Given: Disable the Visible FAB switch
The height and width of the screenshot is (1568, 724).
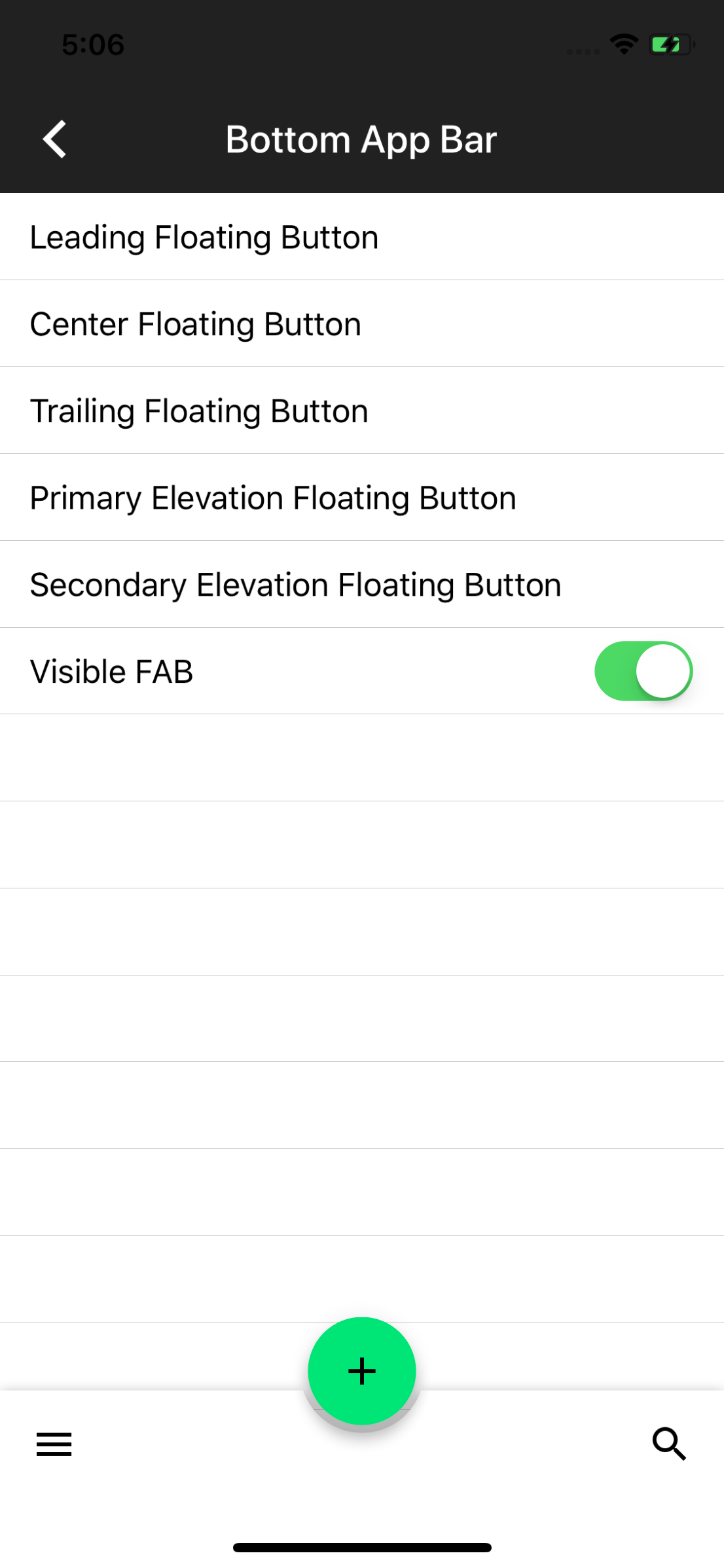Looking at the screenshot, I should pos(643,670).
